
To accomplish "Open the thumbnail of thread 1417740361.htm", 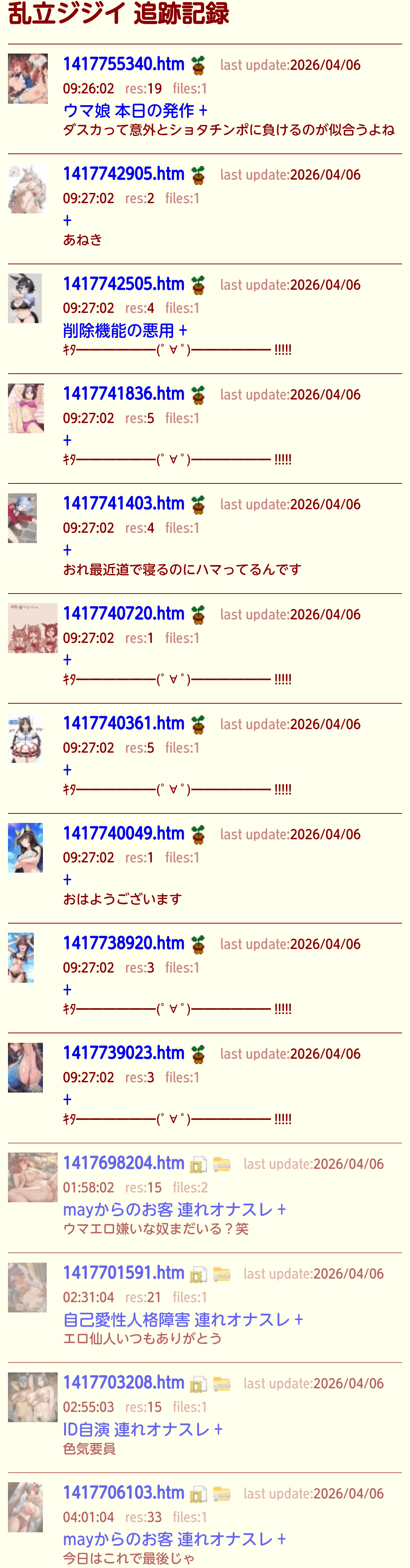I will click(x=26, y=738).
